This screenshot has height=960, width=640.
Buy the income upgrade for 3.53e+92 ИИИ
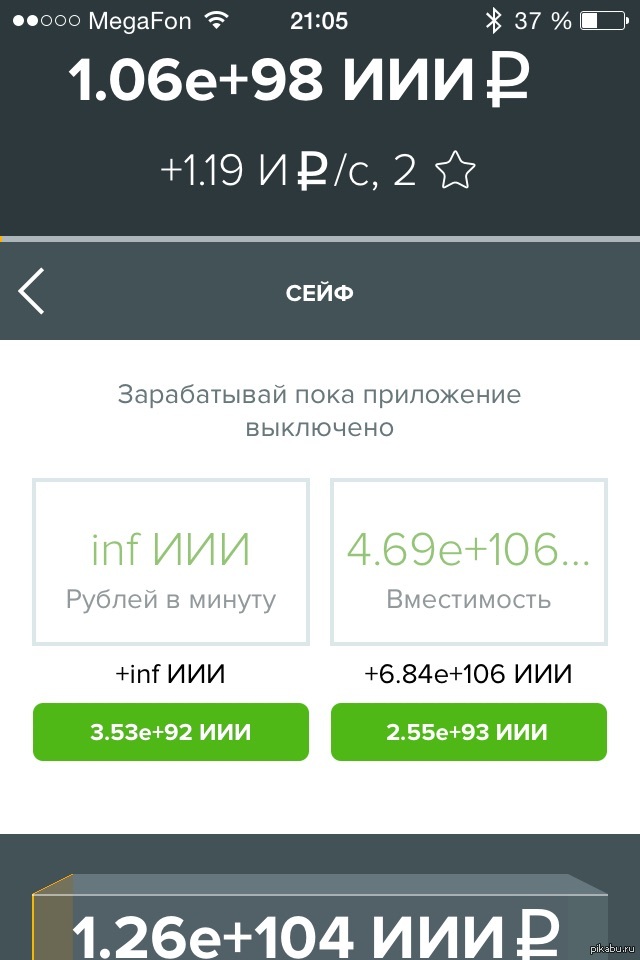point(171,732)
